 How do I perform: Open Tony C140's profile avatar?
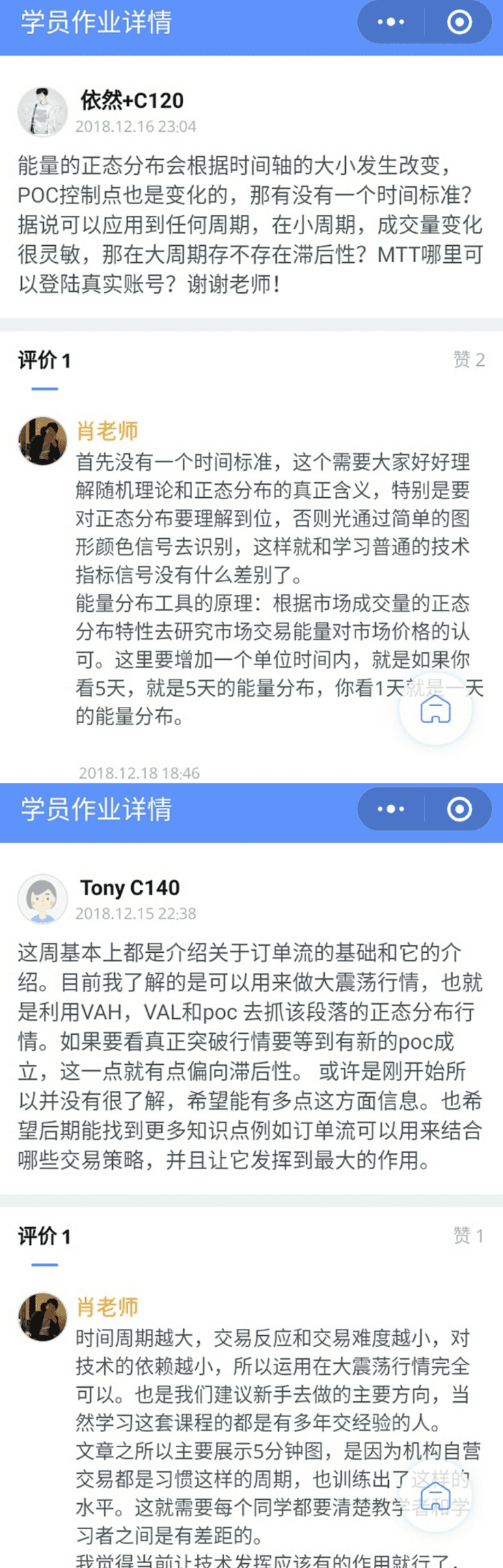click(x=42, y=899)
